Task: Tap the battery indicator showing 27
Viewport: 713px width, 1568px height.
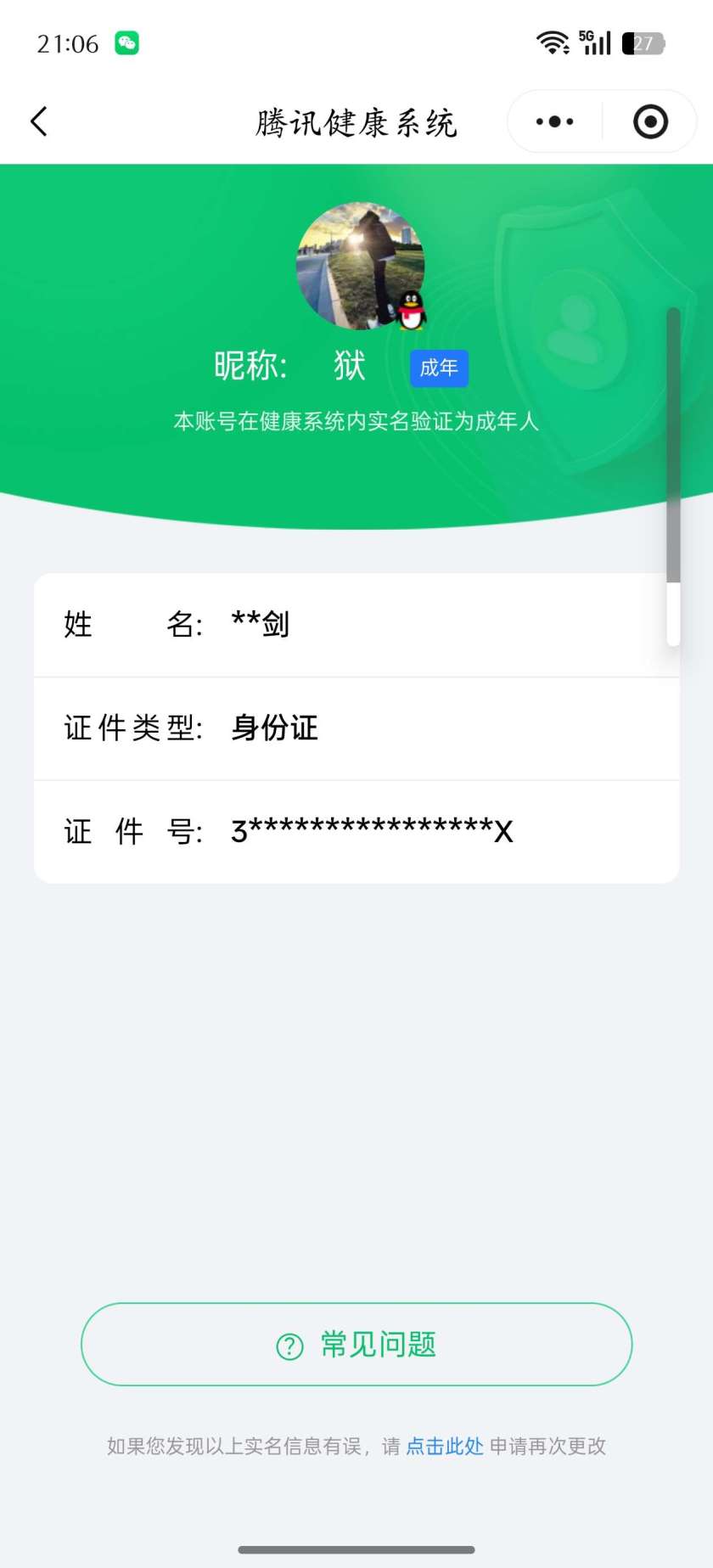Action: pyautogui.click(x=643, y=42)
